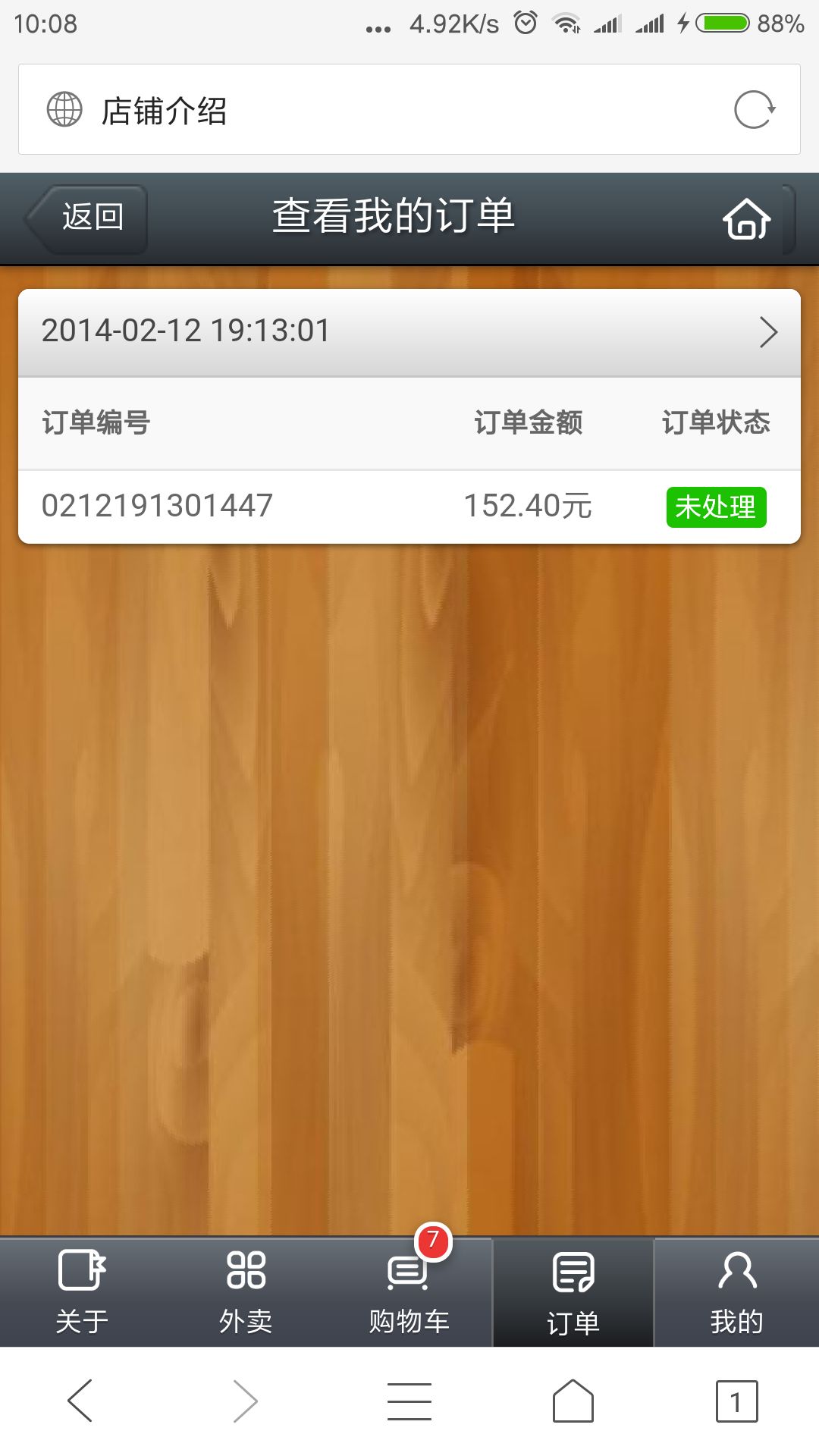This screenshot has height=1456, width=819.
Task: Go back using the browser back arrow
Action: pos(80,1401)
